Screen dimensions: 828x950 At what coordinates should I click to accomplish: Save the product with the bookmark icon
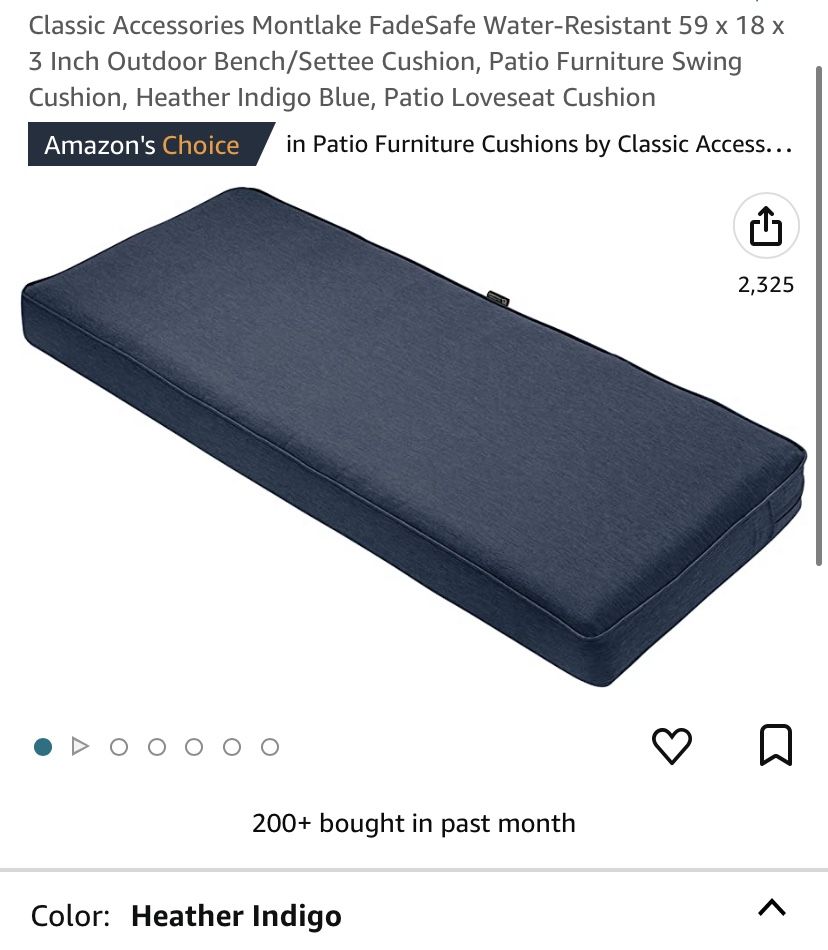[x=775, y=745]
